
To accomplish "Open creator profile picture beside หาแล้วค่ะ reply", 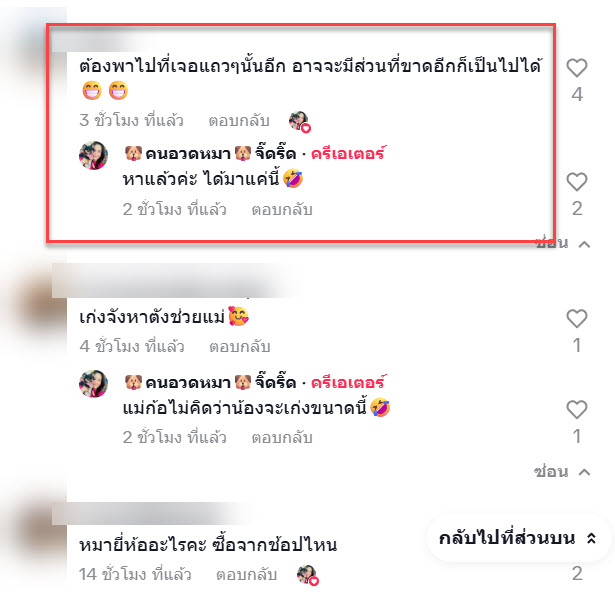I will click(93, 158).
